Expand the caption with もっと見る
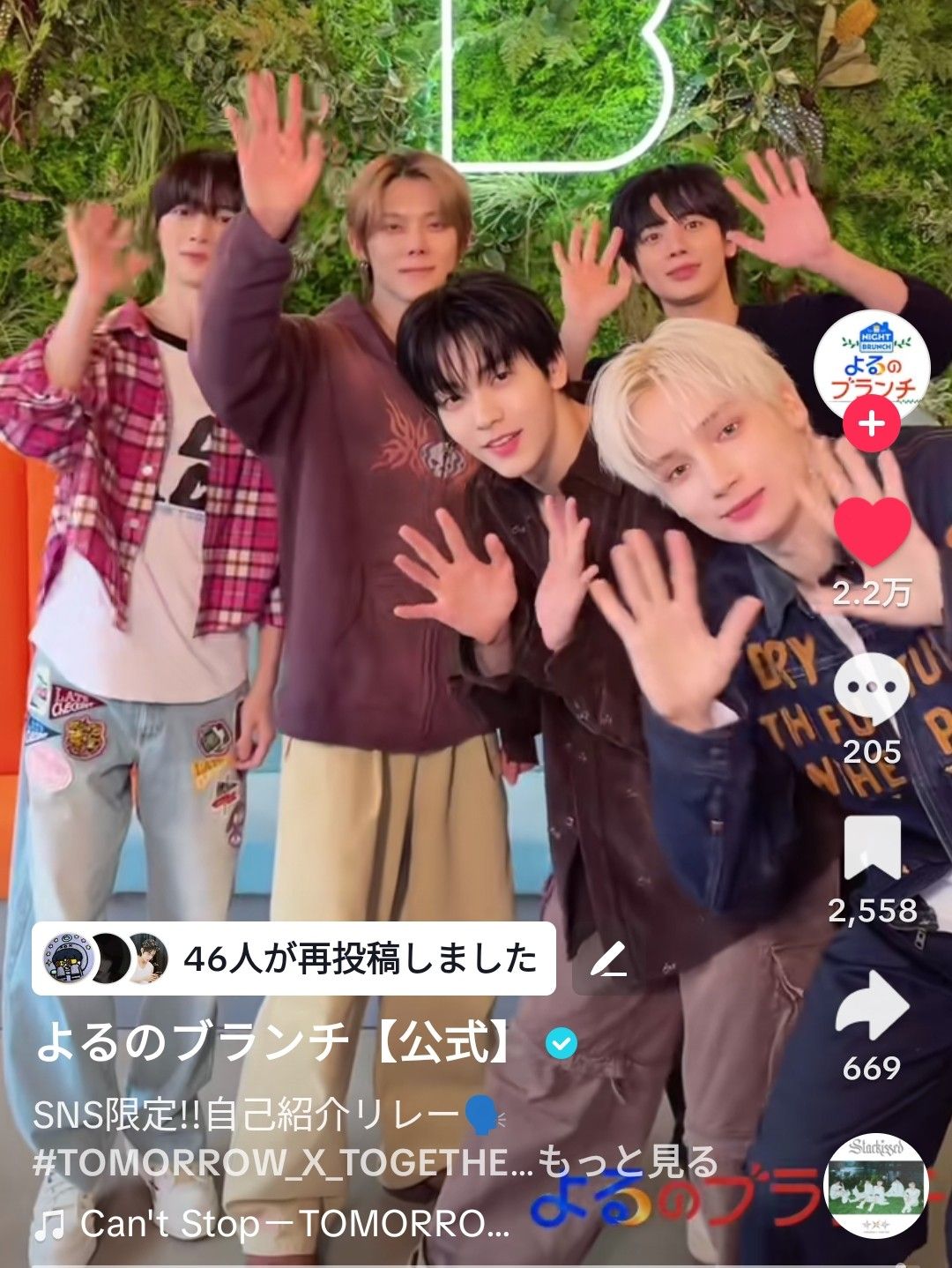952x1268 pixels. point(628,1163)
